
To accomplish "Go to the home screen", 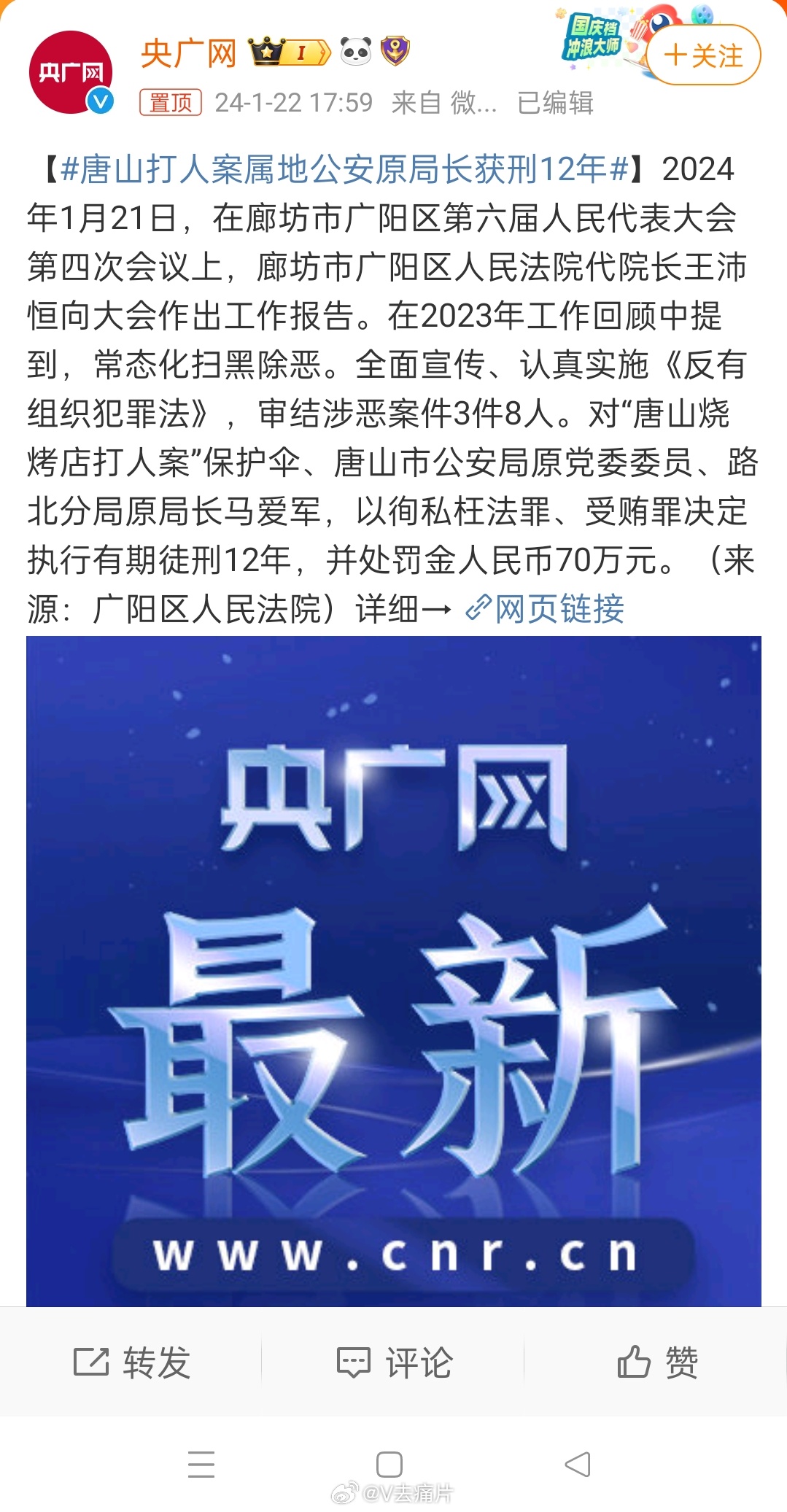I will point(389,1464).
